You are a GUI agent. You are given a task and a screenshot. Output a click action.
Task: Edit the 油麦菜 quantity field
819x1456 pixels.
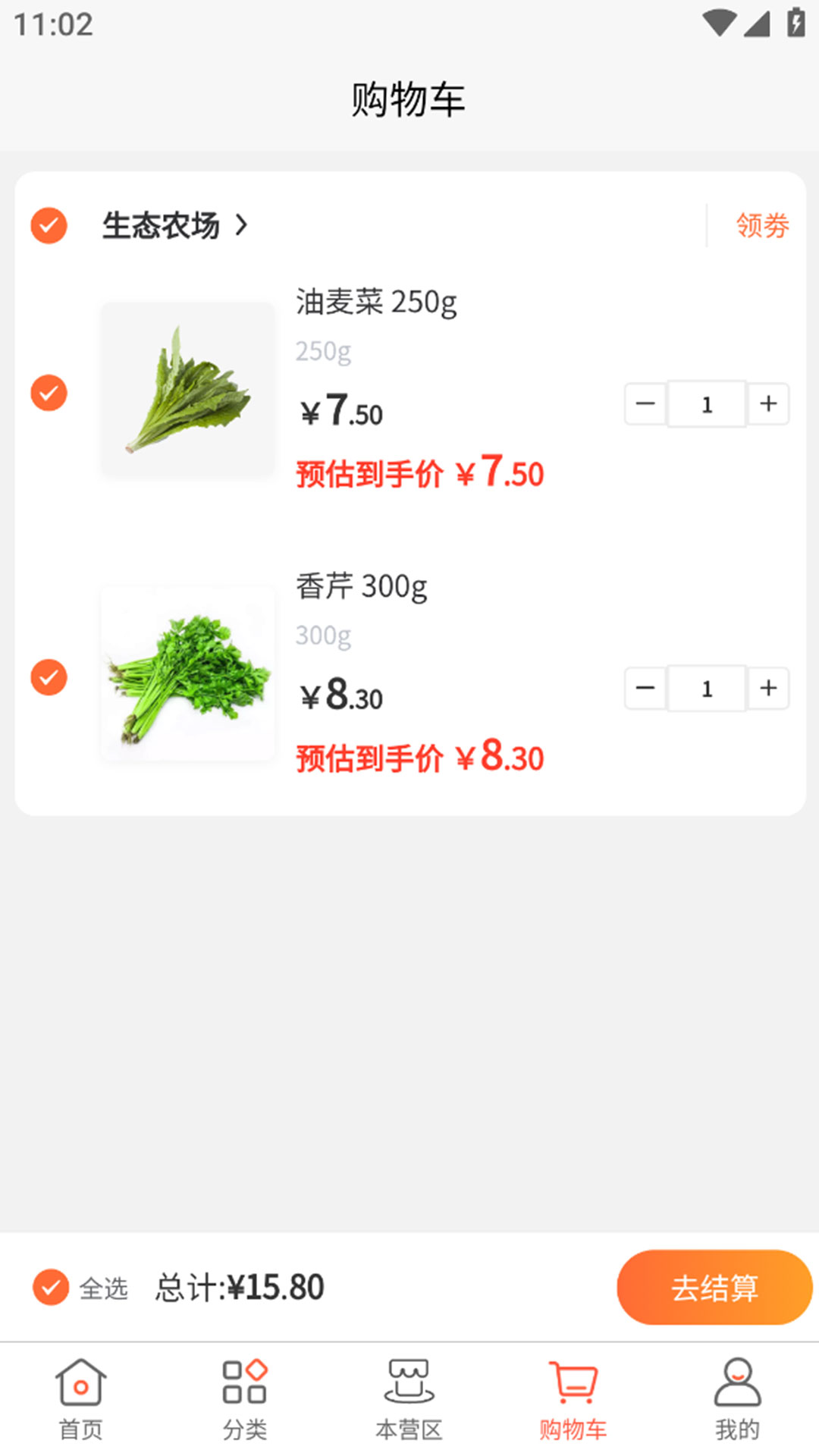coord(707,404)
